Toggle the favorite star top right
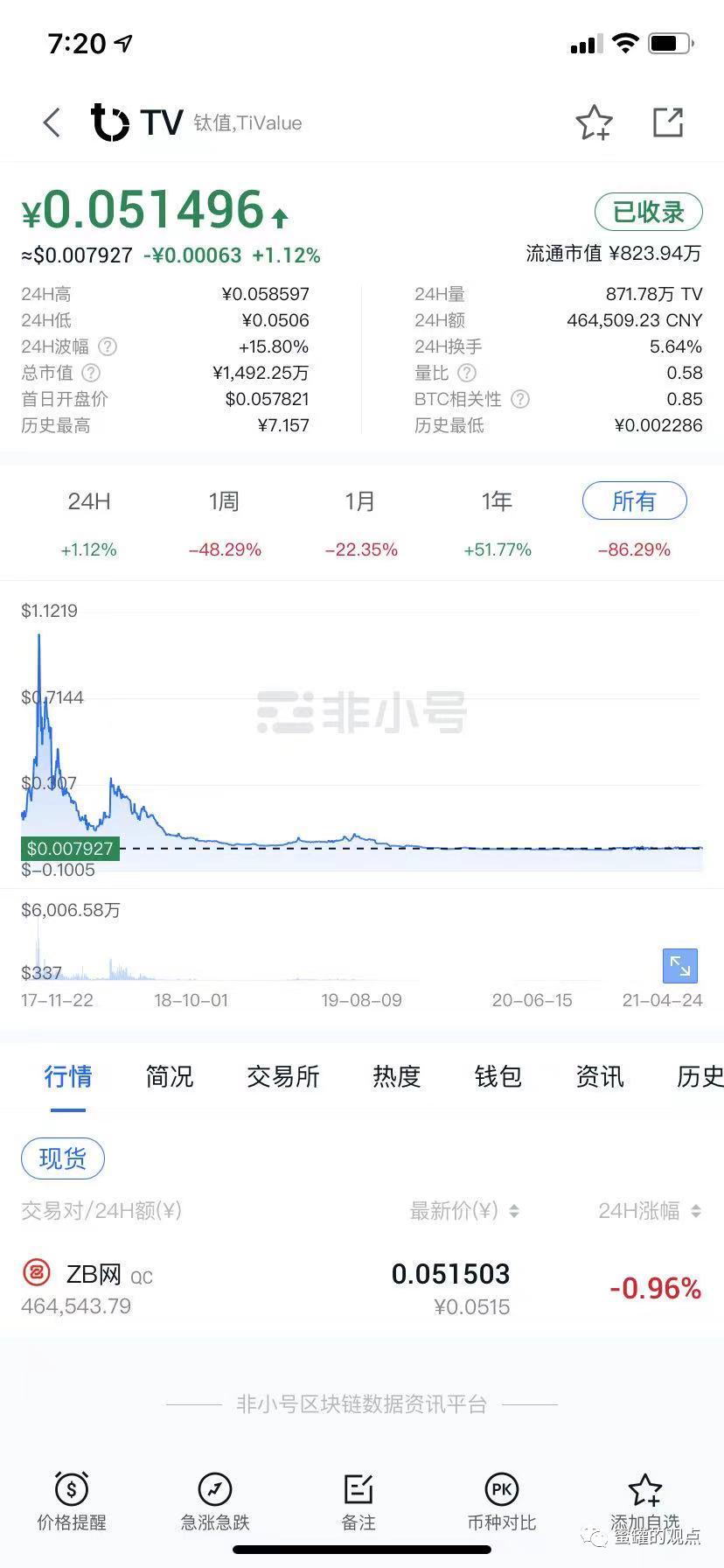This screenshot has height=1568, width=724. click(594, 122)
